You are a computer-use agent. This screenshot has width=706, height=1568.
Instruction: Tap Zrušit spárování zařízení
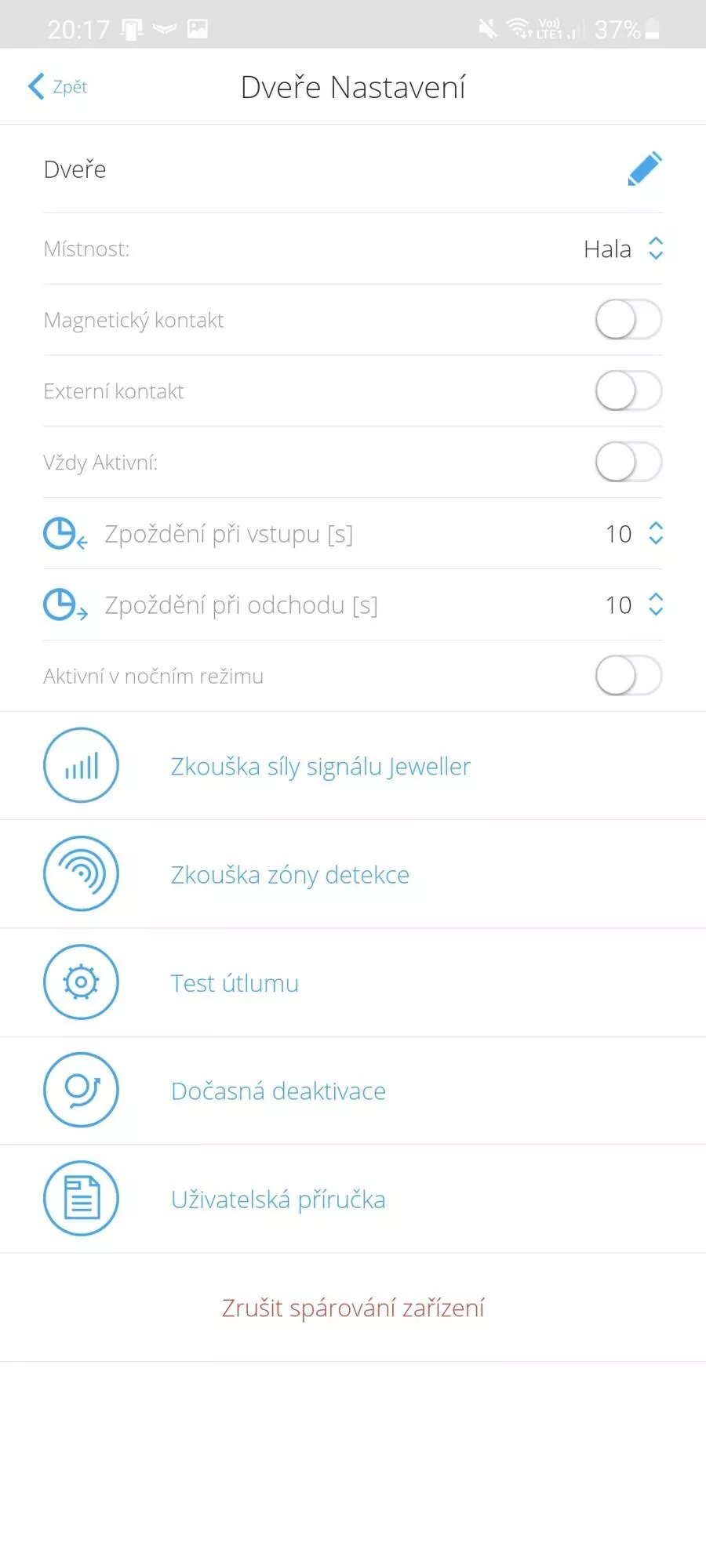(x=353, y=1308)
